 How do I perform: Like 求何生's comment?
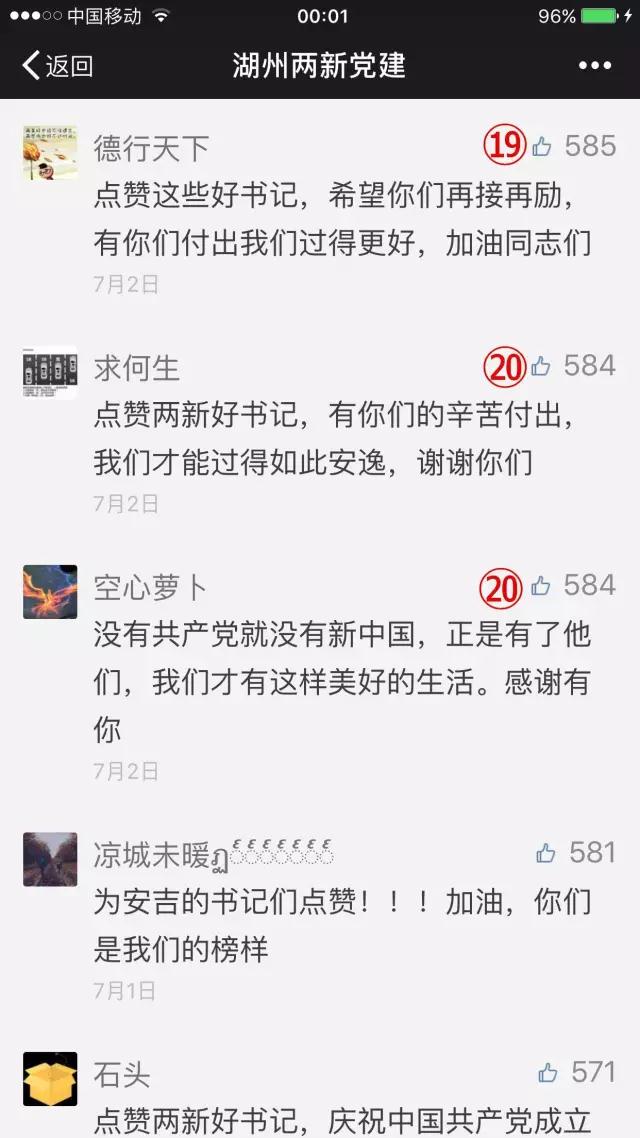[x=542, y=366]
